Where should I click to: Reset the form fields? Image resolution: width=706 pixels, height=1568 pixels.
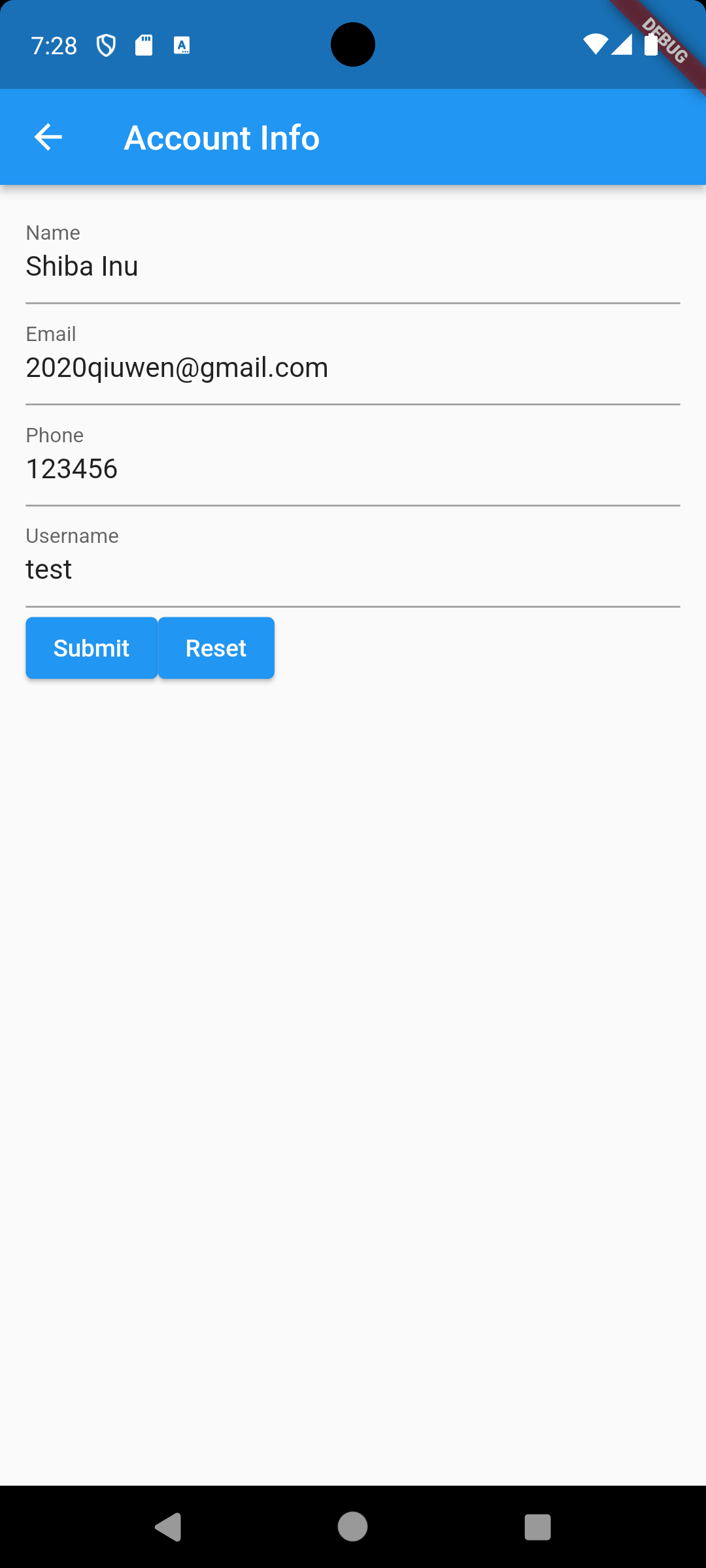pos(216,648)
